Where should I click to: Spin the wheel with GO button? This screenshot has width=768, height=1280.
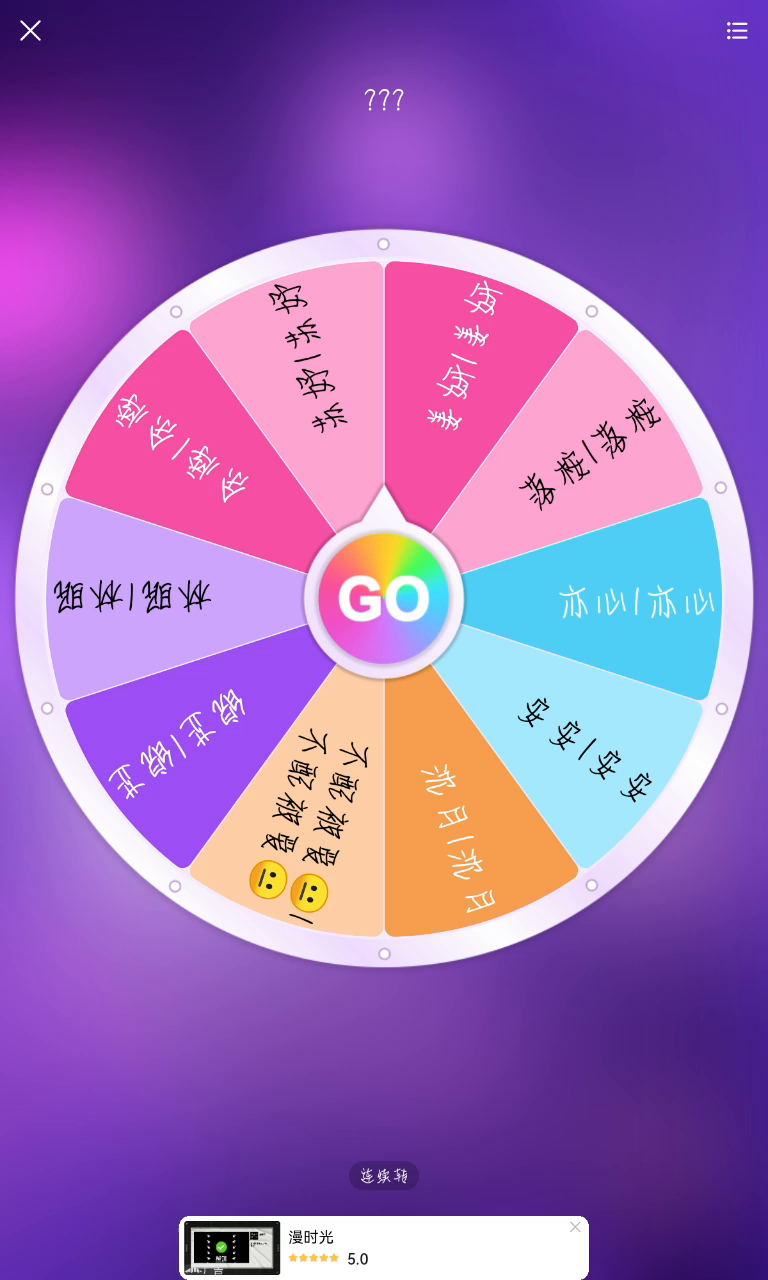pos(384,598)
